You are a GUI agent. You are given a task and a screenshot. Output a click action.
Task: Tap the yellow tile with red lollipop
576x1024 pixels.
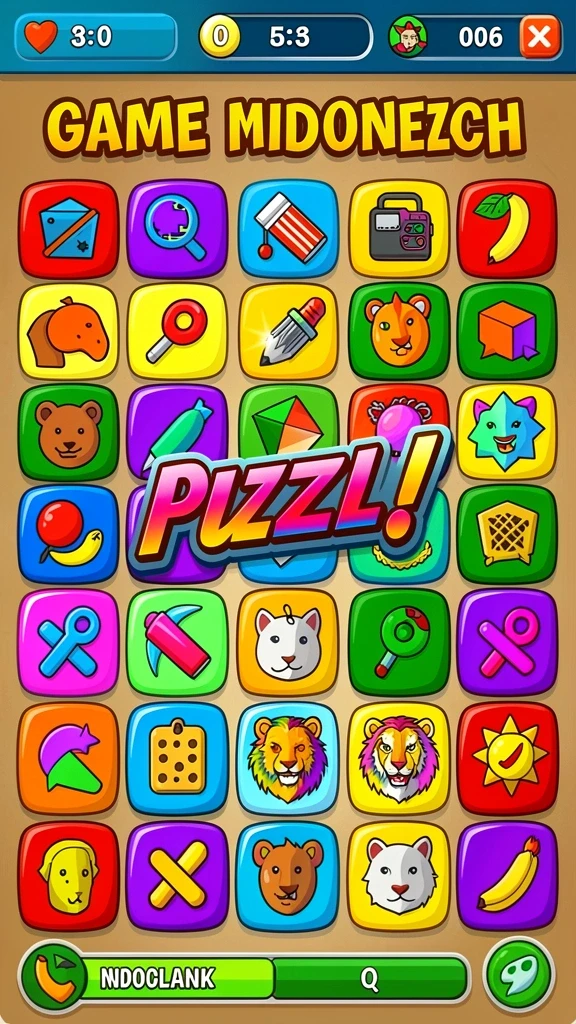point(177,332)
